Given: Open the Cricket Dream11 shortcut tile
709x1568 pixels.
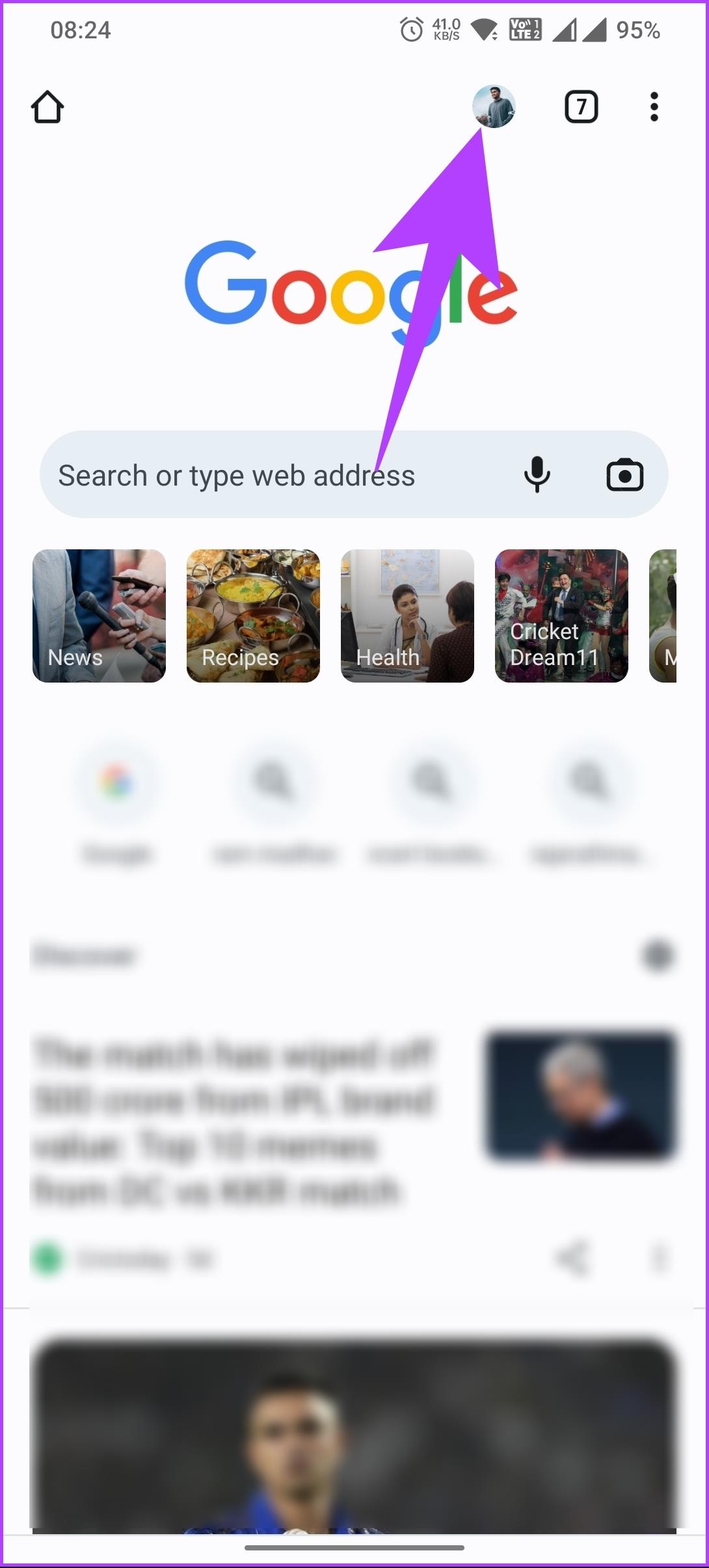Looking at the screenshot, I should point(561,616).
